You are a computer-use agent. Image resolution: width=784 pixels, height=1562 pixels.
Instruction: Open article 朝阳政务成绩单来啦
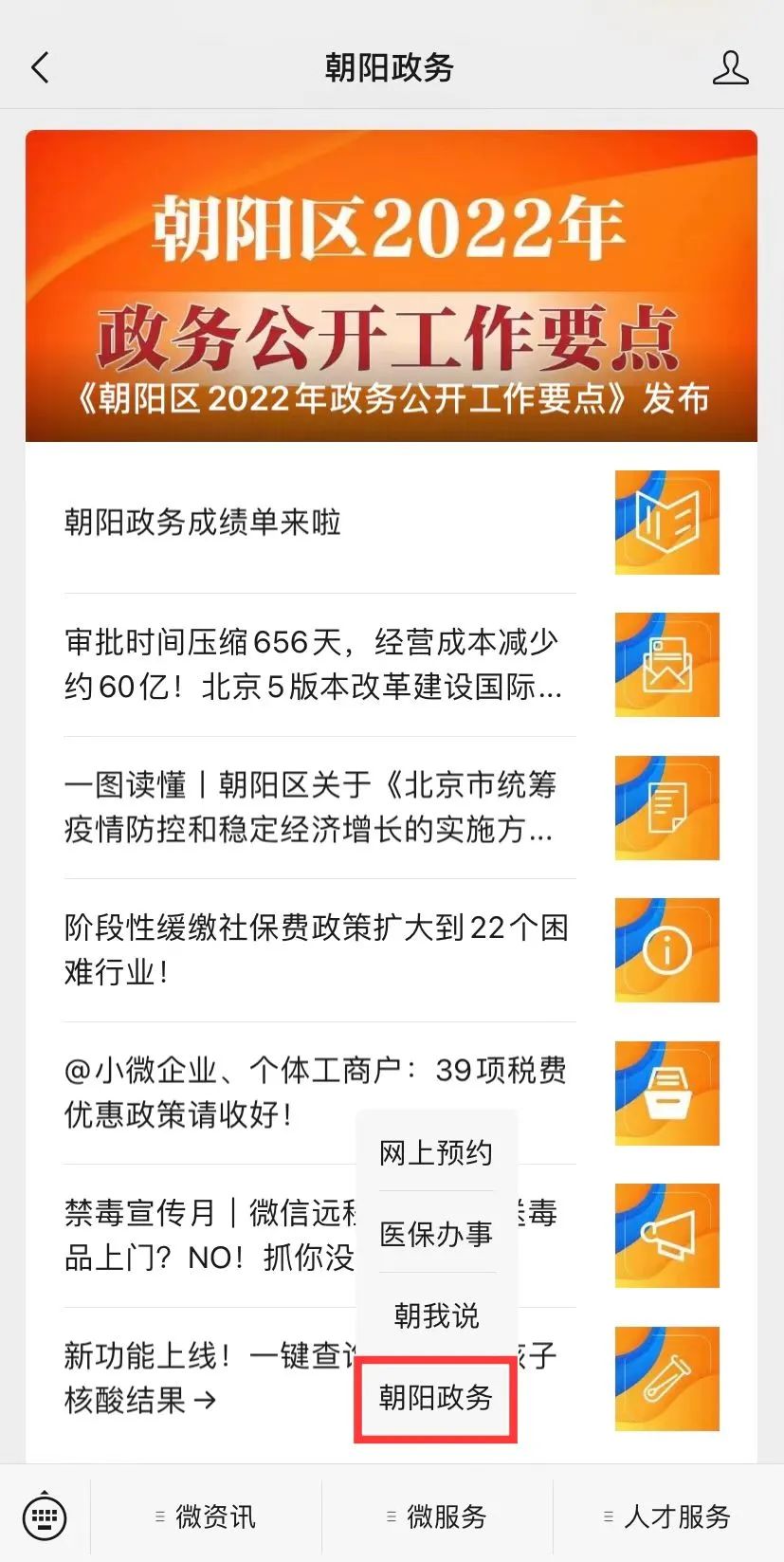pos(392,523)
